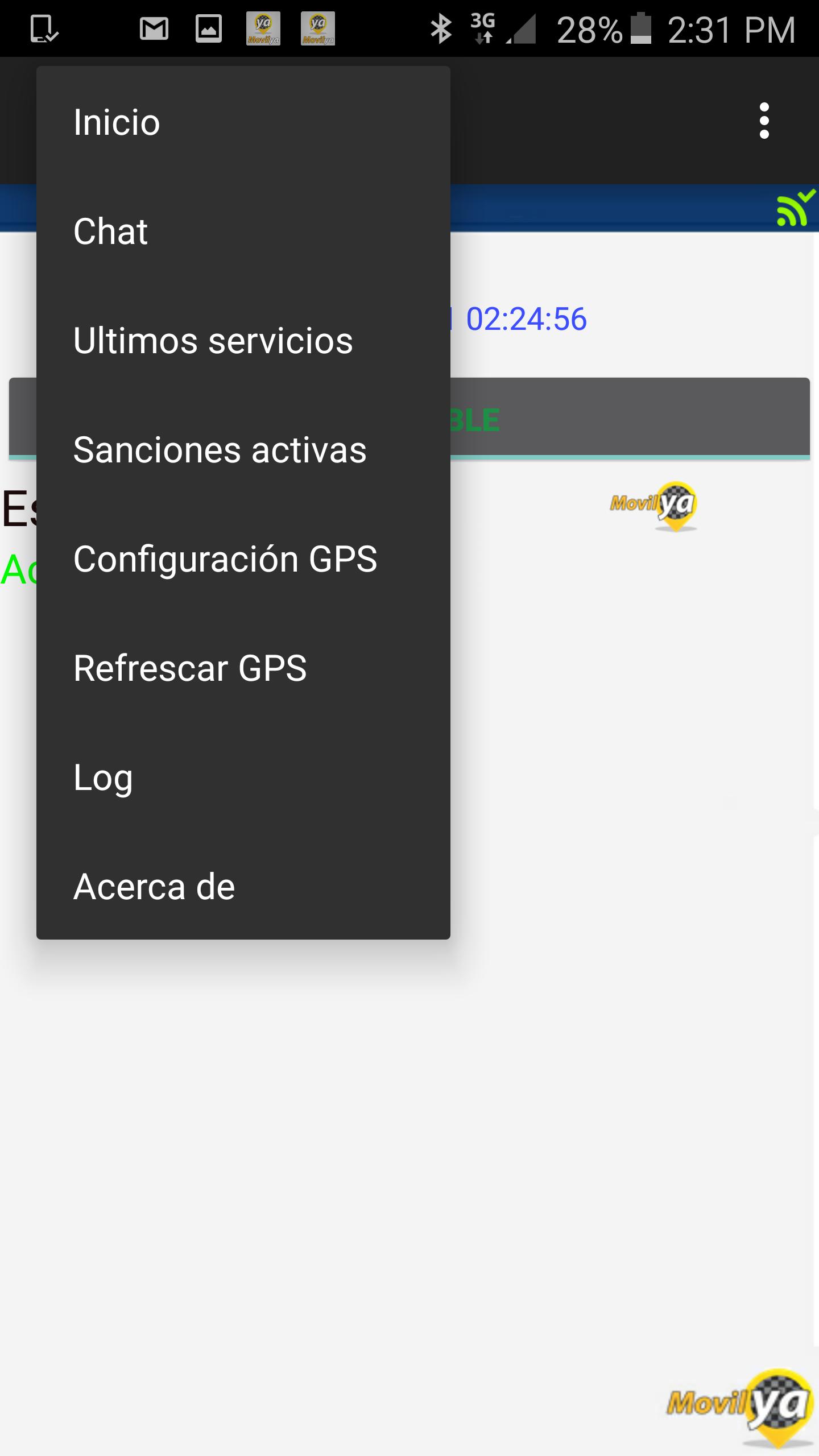819x1456 pixels.
Task: Open the Log entry
Action: 243,777
